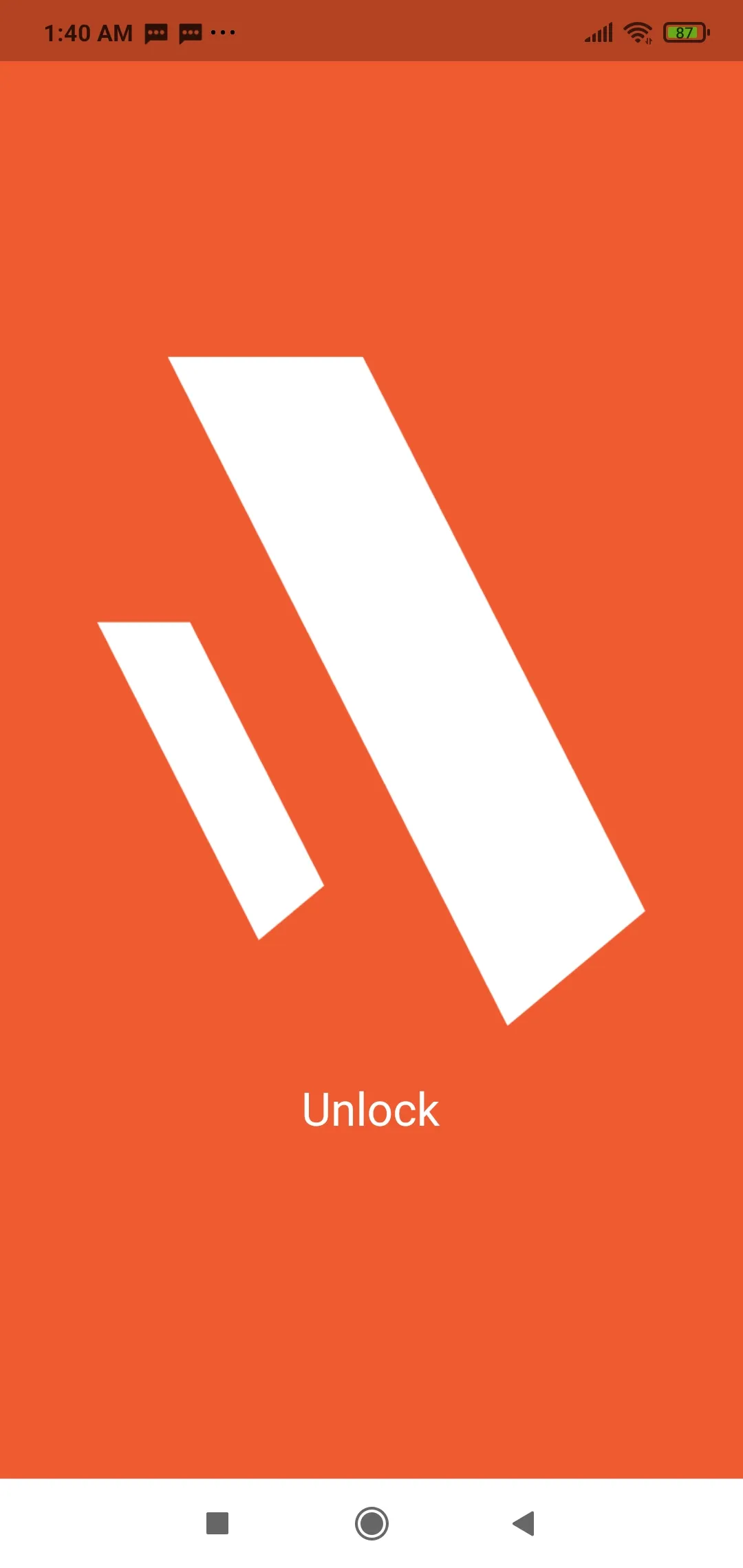Open recent apps
This screenshot has height=1568, width=743.
(217, 1523)
